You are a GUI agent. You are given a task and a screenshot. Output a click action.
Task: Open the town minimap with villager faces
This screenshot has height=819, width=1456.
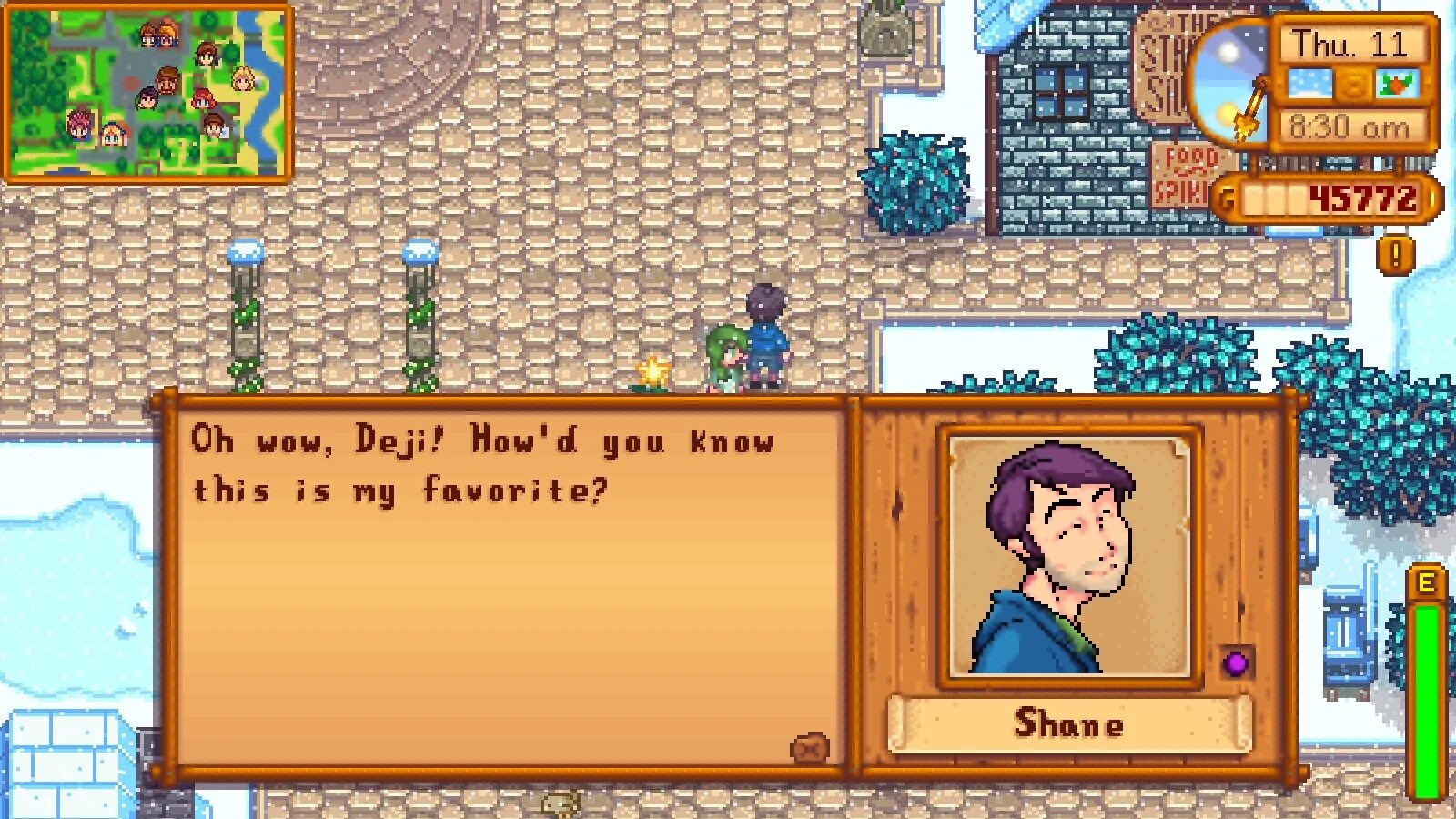point(147,93)
